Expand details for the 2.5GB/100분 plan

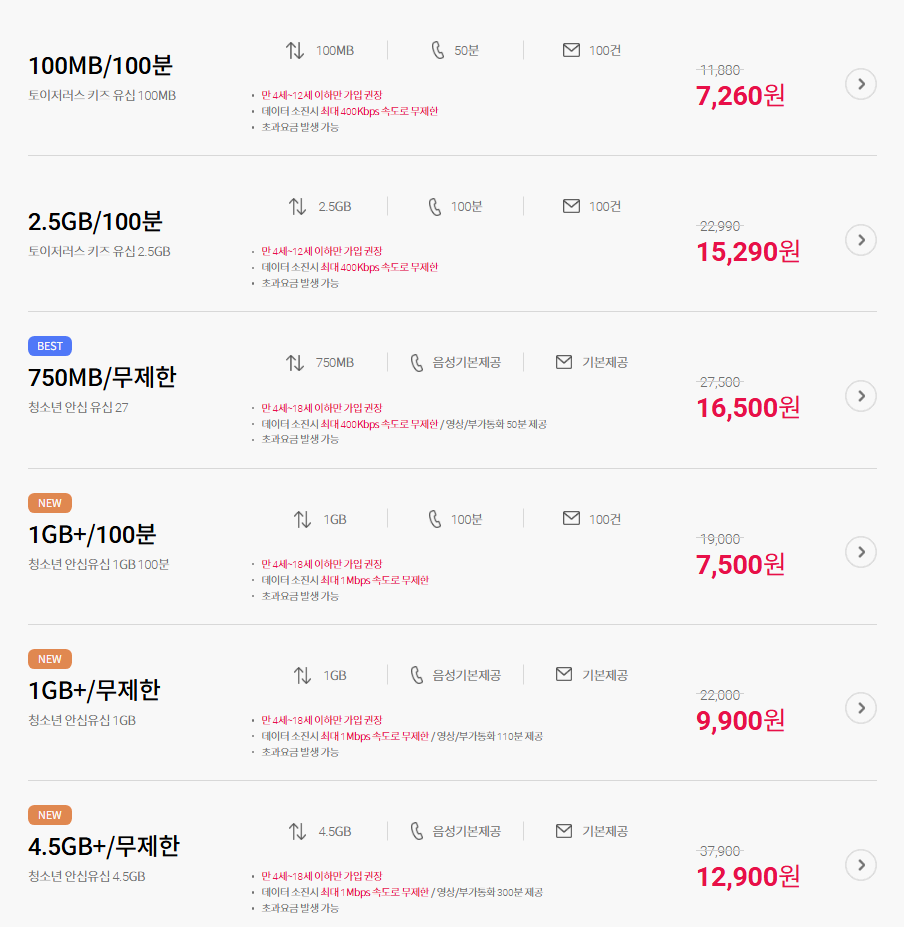(x=860, y=240)
